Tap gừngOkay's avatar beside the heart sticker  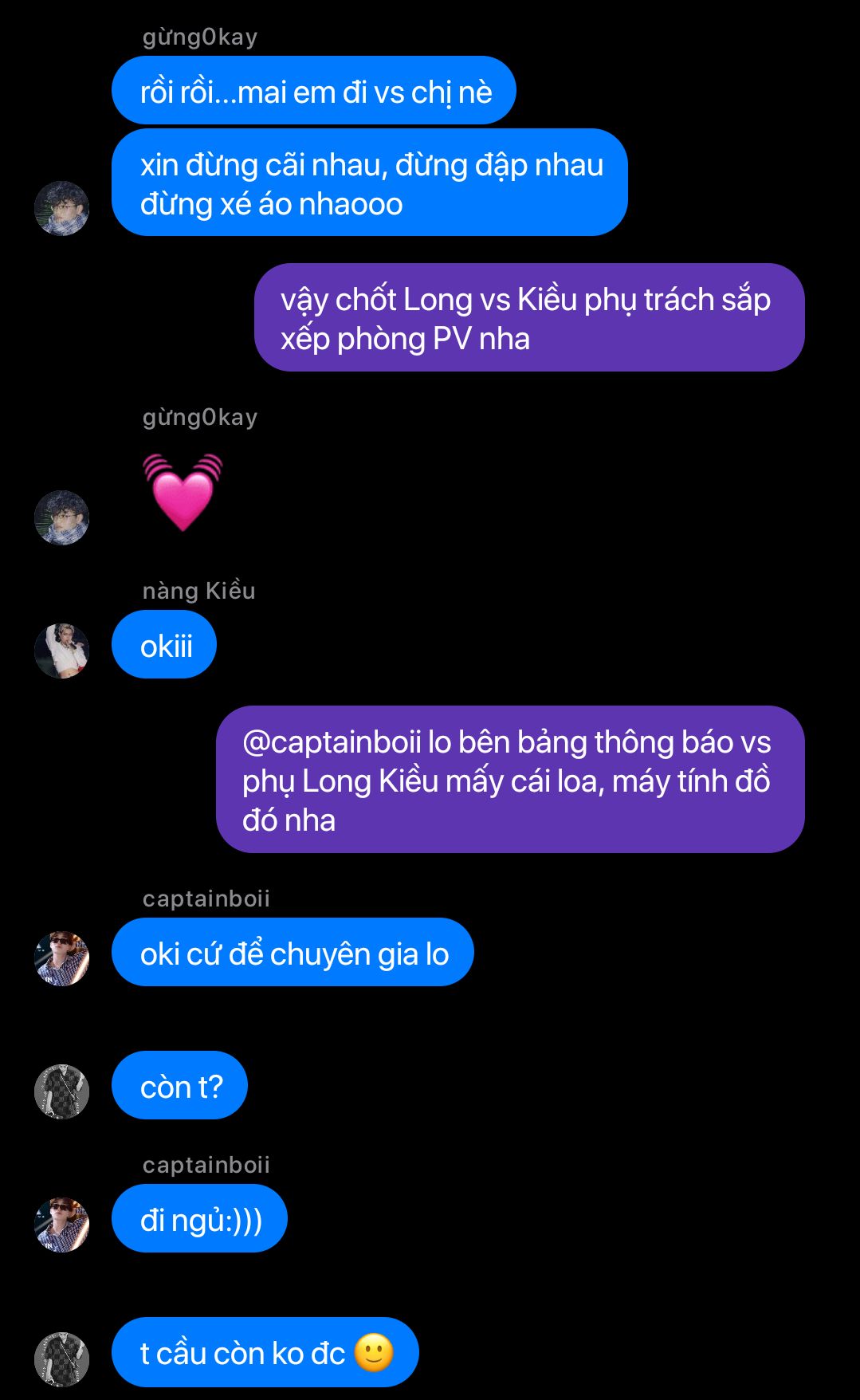[x=61, y=517]
